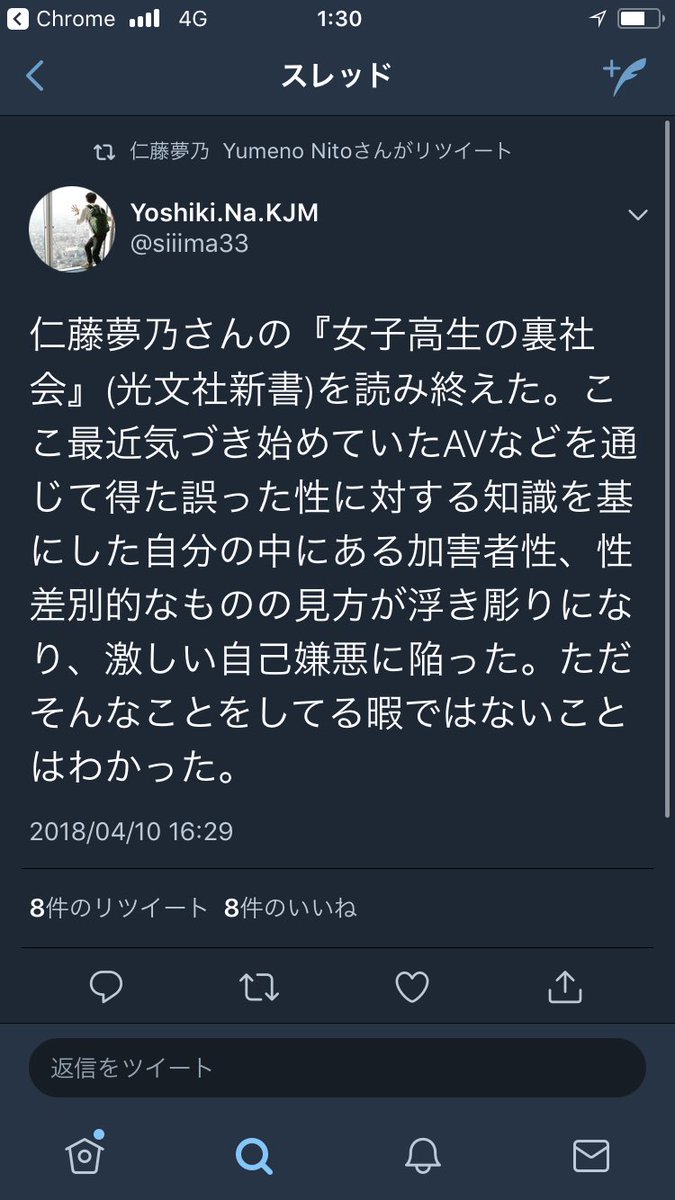Screen dimensions: 675x1200
Task: Switch to the Home tab
Action: (x=85, y=1155)
